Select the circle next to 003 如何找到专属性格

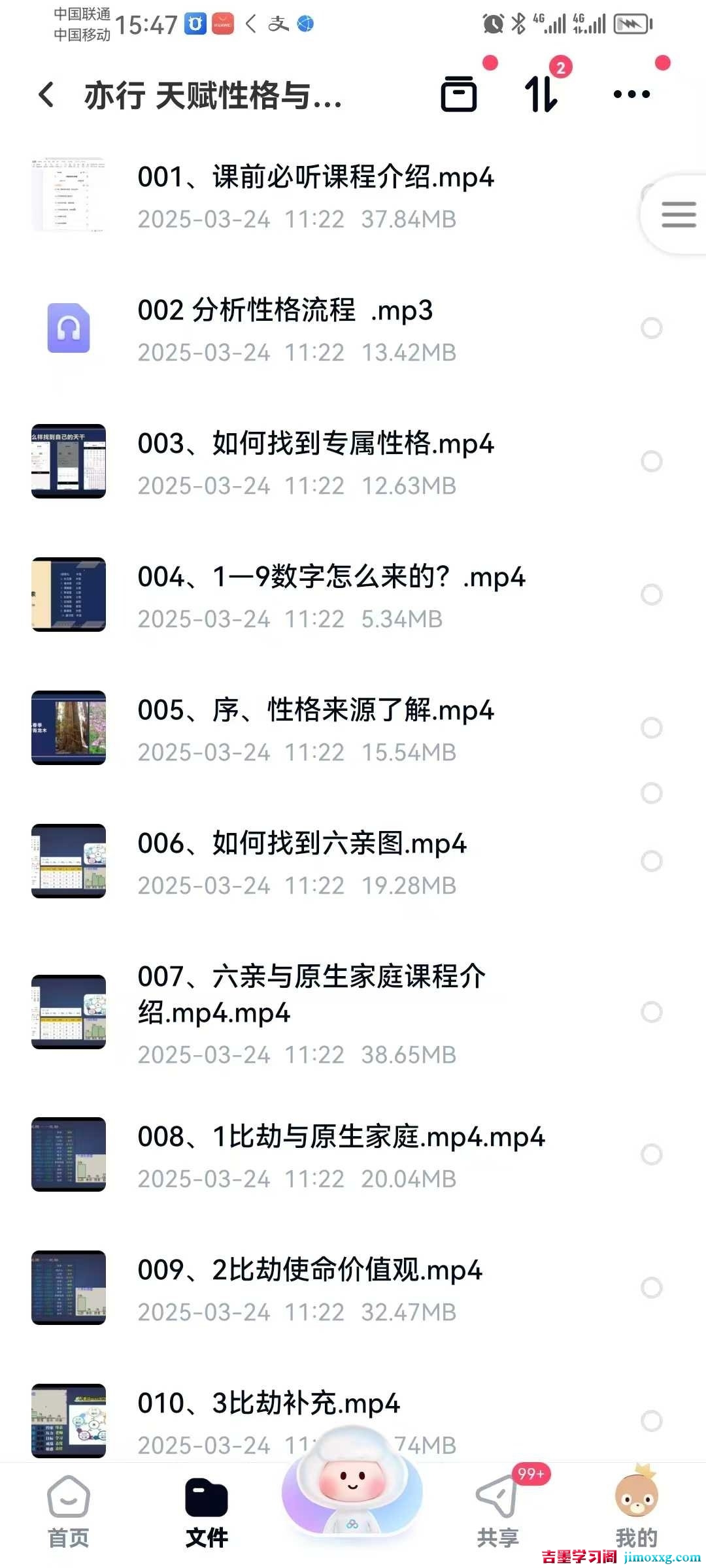652,462
